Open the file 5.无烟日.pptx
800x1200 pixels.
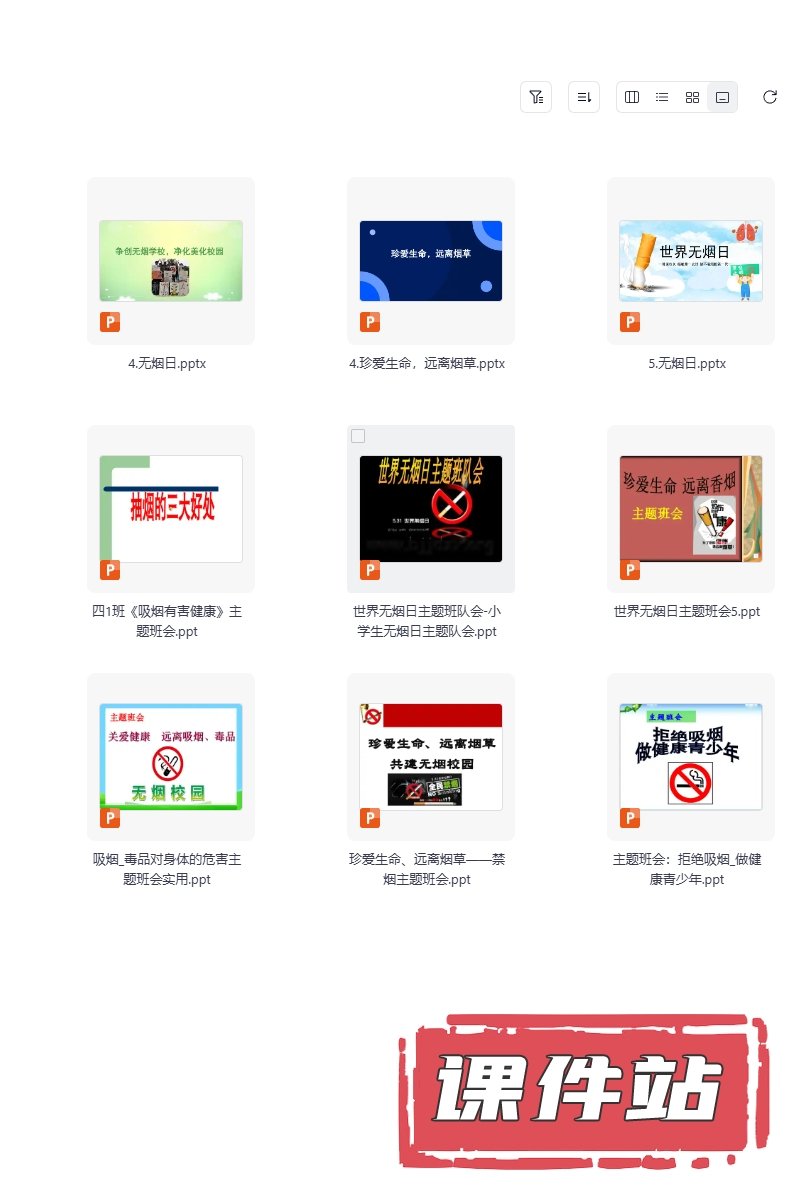coord(691,261)
